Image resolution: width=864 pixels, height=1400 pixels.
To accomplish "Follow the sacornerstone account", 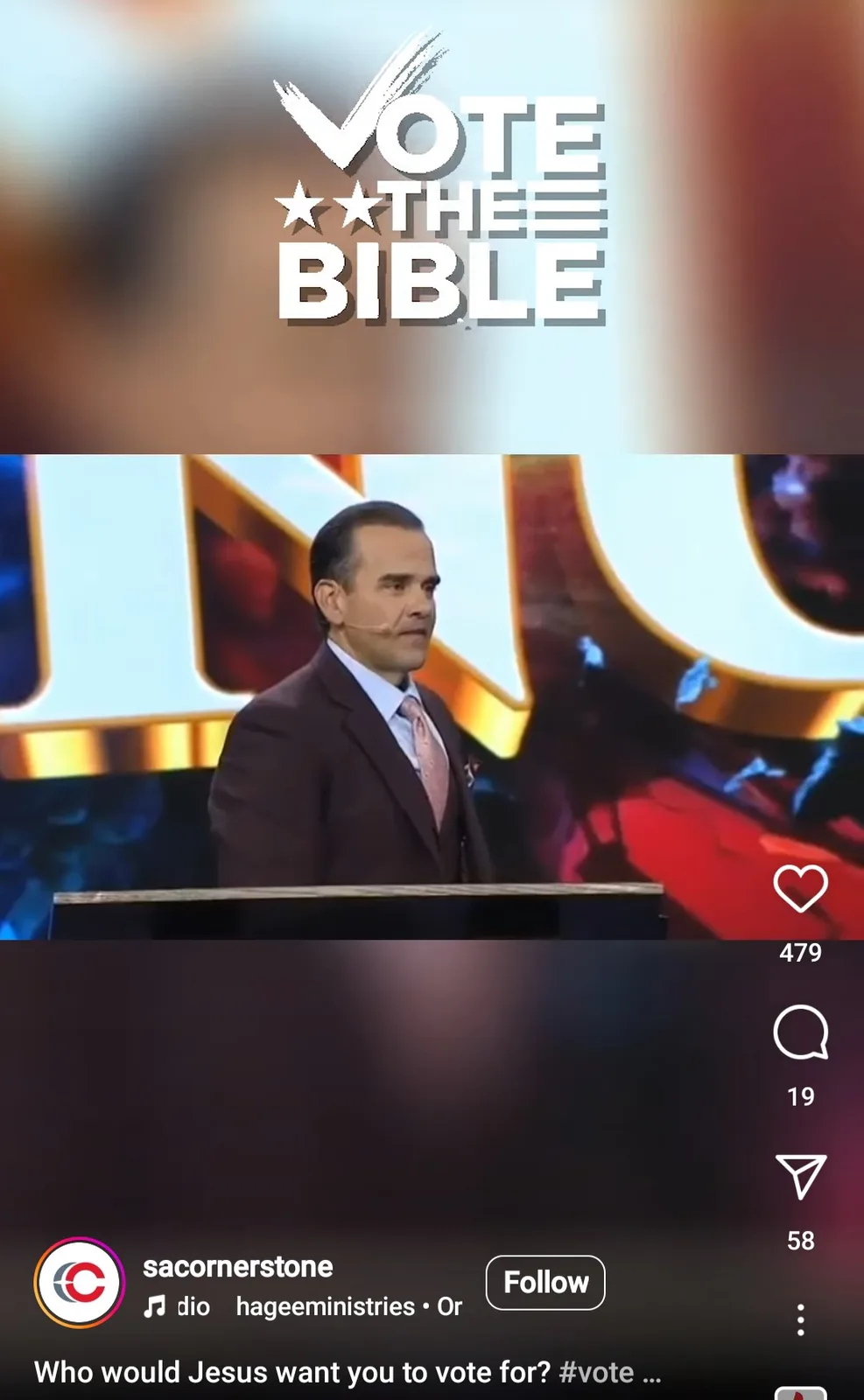I will coord(545,1283).
